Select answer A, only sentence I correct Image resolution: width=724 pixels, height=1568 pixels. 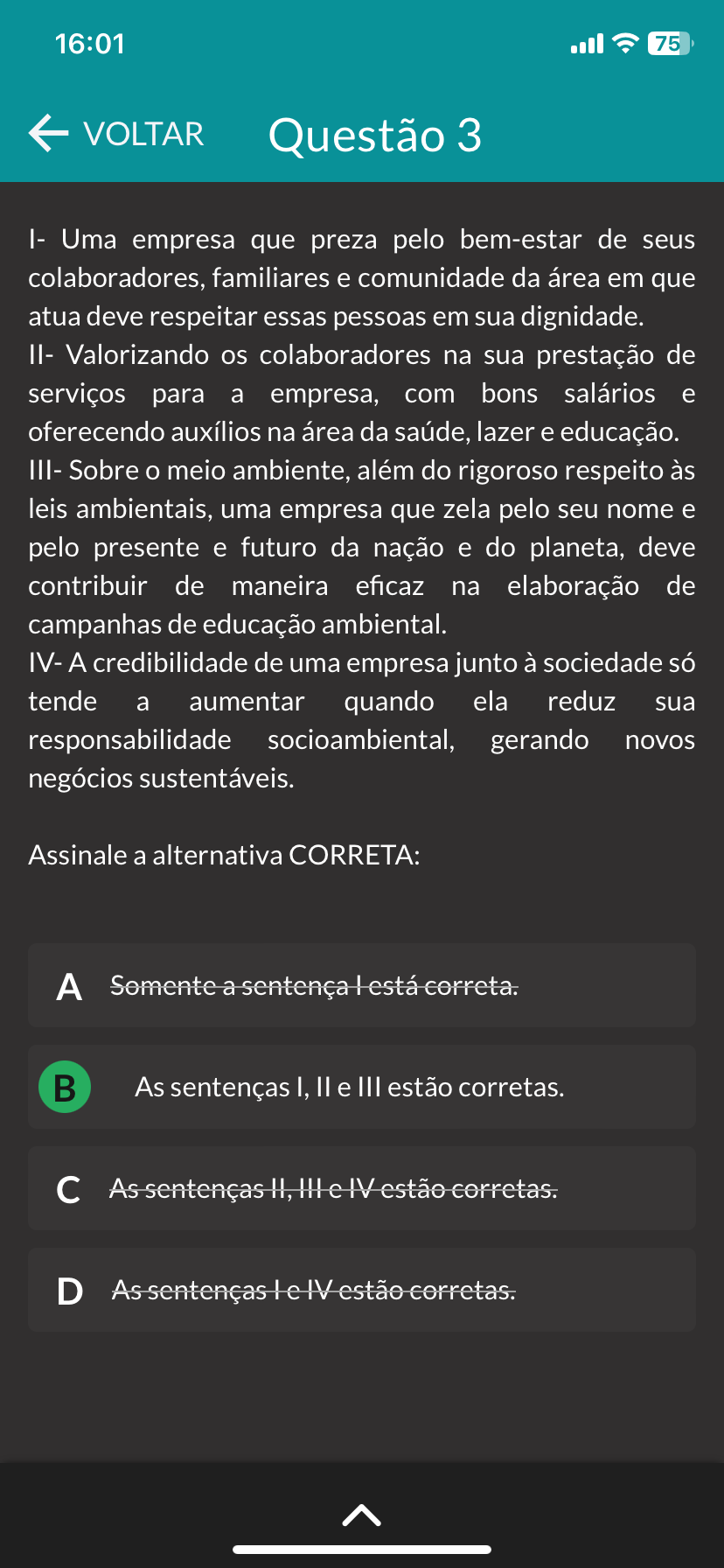[x=361, y=986]
